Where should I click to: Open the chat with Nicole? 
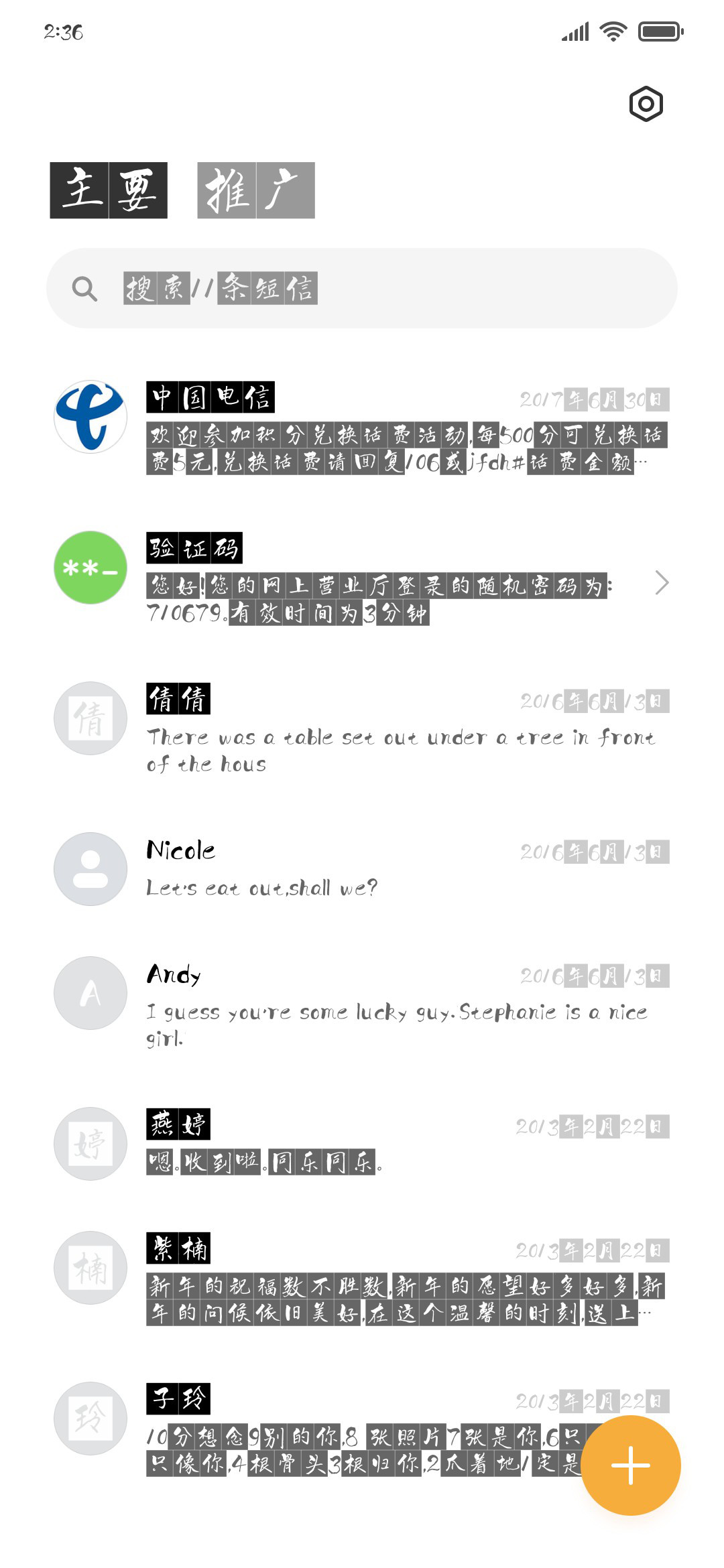[x=362, y=868]
